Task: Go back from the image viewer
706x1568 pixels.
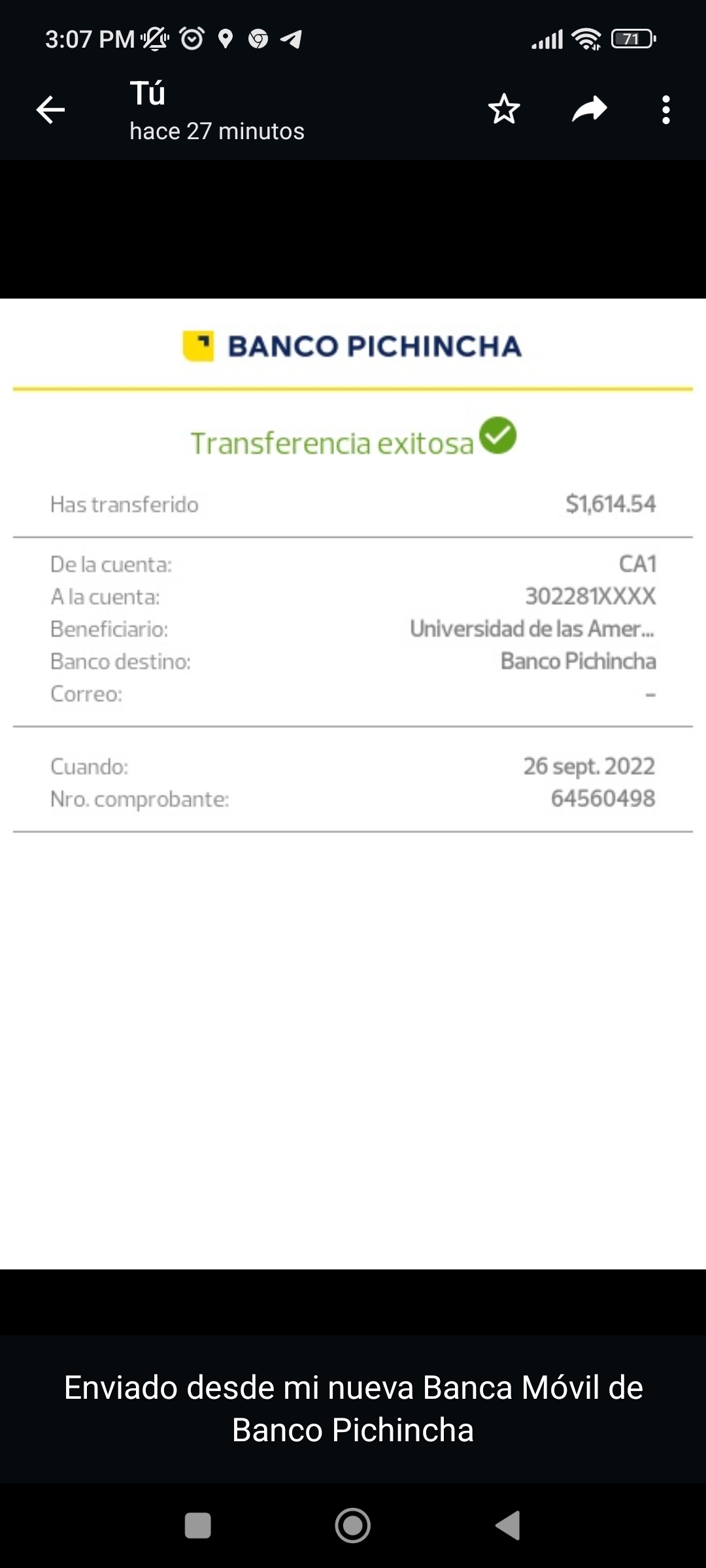Action: tap(50, 110)
